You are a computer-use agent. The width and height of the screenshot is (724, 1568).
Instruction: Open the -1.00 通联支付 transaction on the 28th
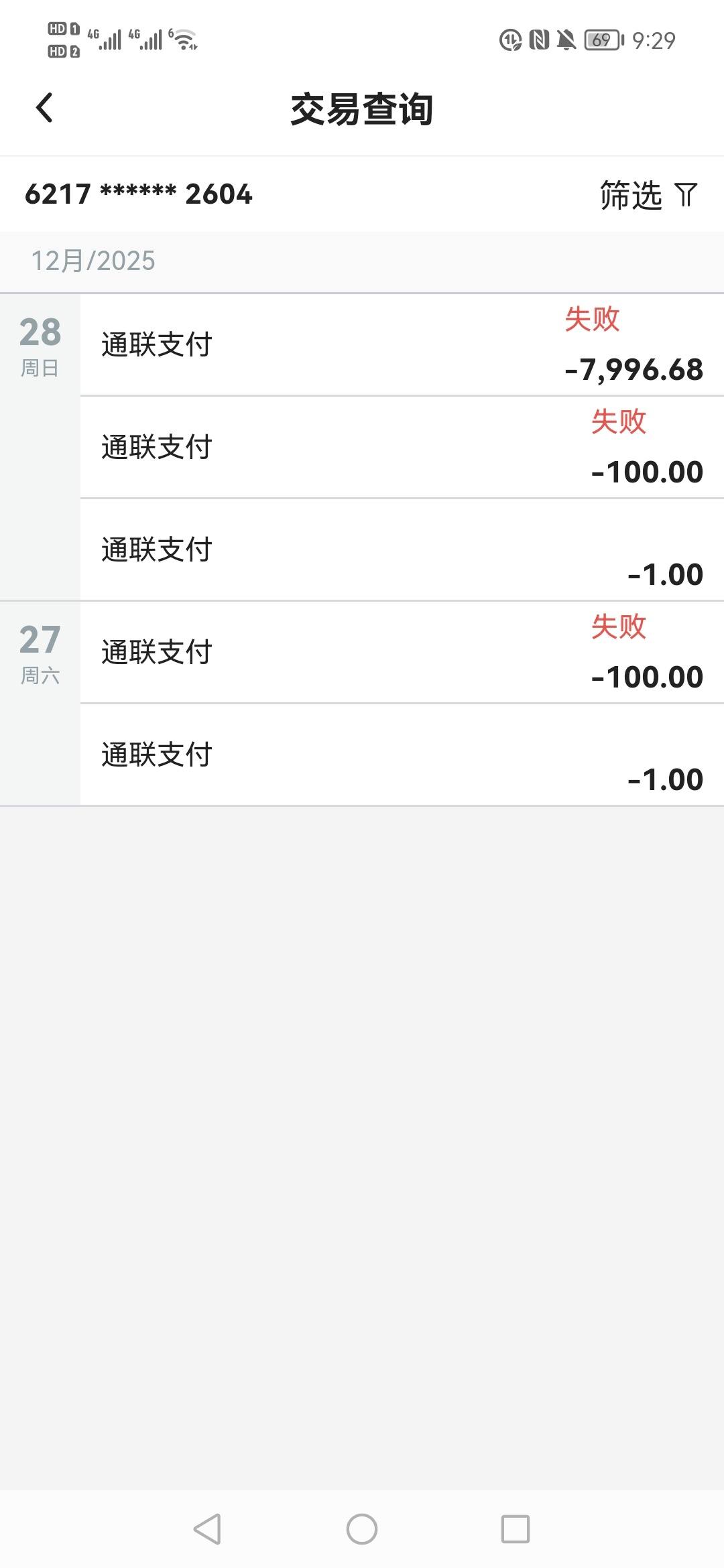pyautogui.click(x=402, y=550)
